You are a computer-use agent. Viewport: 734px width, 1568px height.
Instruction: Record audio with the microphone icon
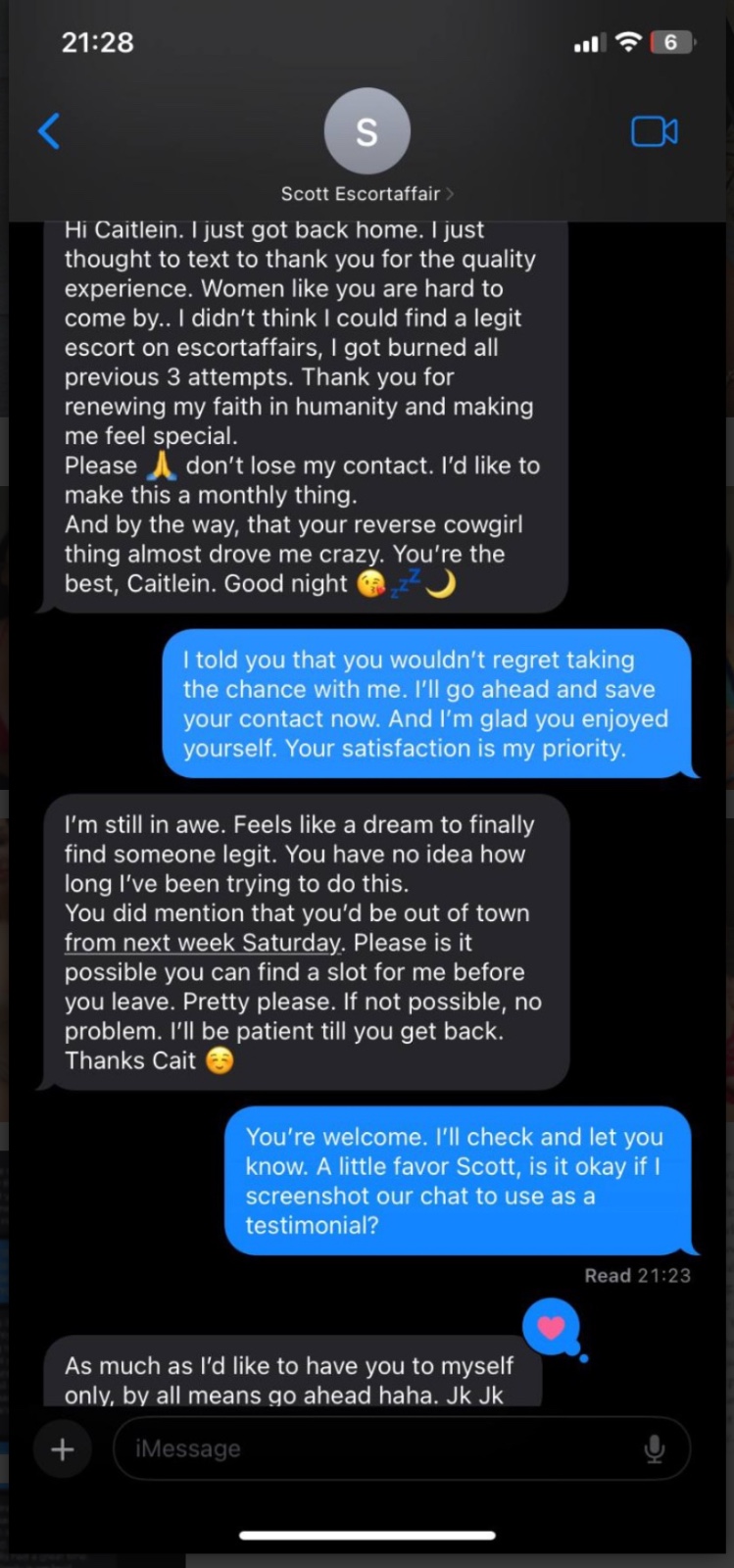click(655, 1448)
